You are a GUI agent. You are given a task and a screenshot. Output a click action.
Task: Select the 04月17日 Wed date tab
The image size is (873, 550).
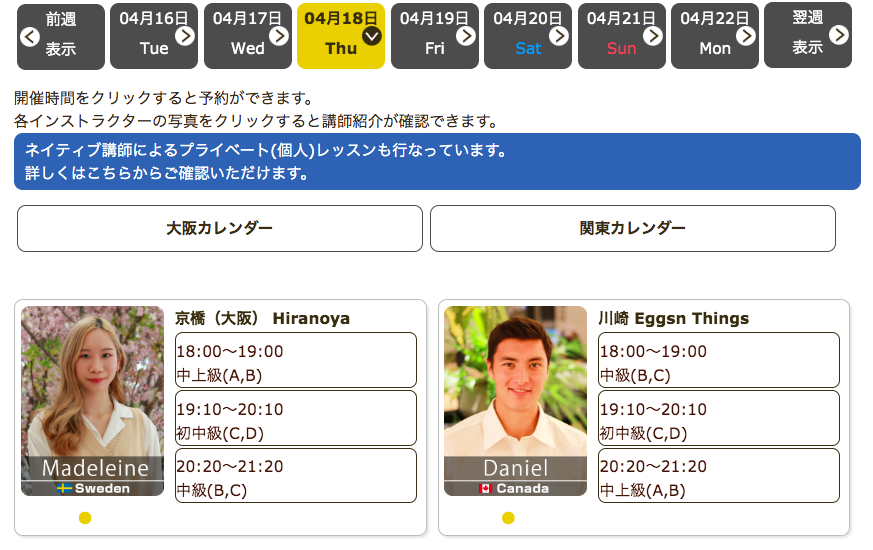tap(247, 36)
